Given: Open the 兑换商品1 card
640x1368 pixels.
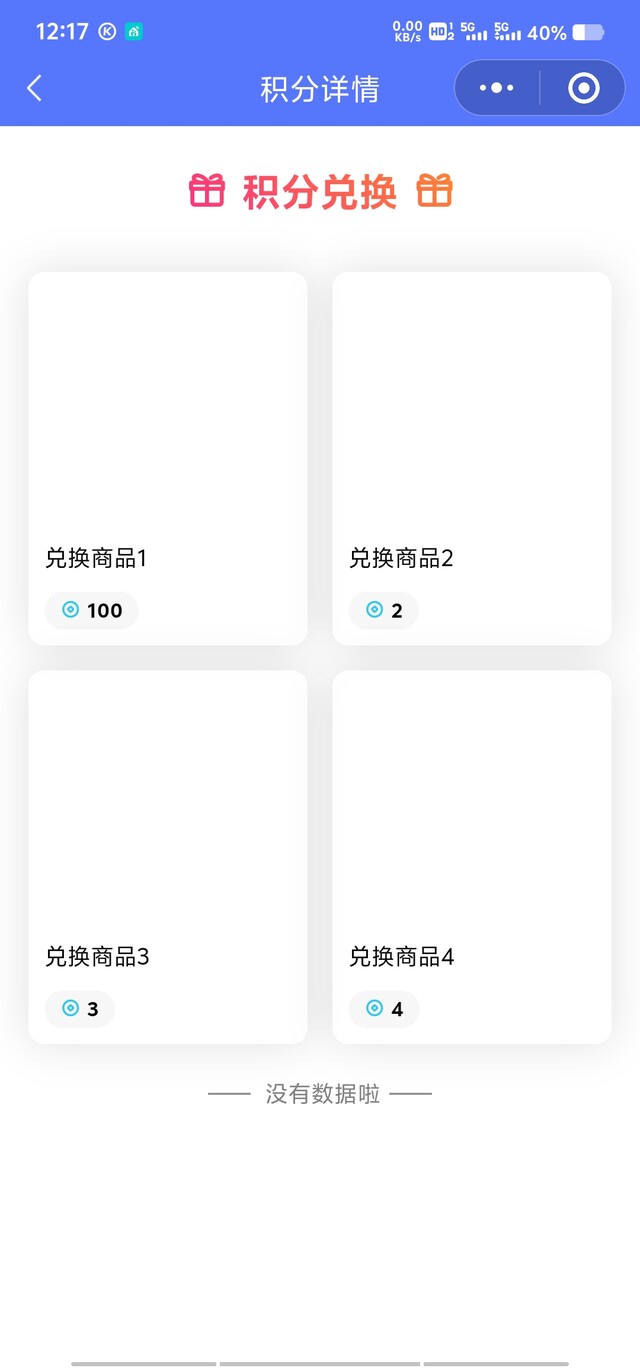Looking at the screenshot, I should [x=167, y=458].
